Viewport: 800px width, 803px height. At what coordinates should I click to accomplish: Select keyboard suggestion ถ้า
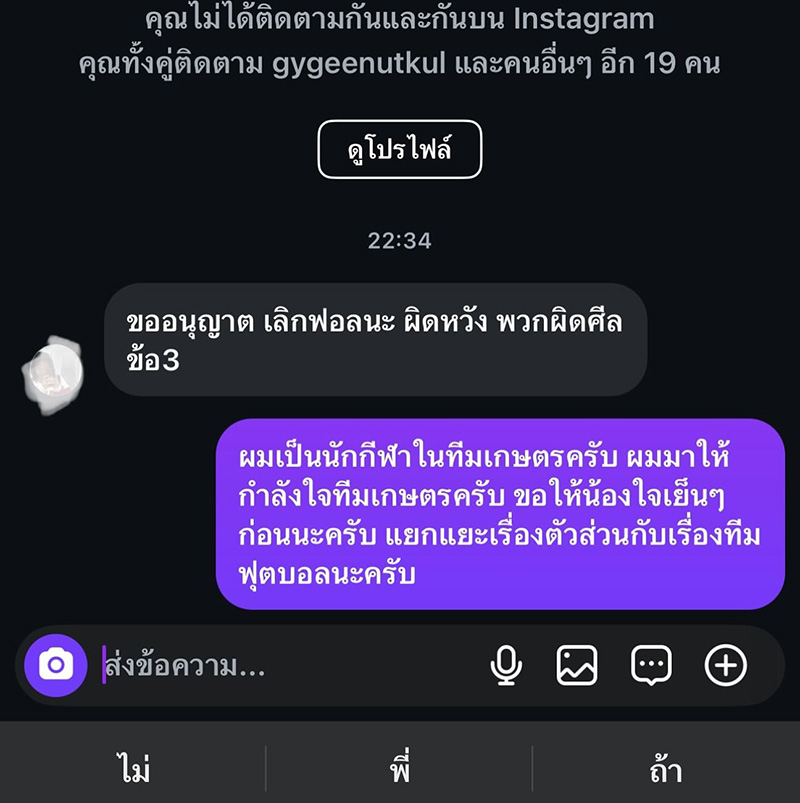[x=667, y=768]
